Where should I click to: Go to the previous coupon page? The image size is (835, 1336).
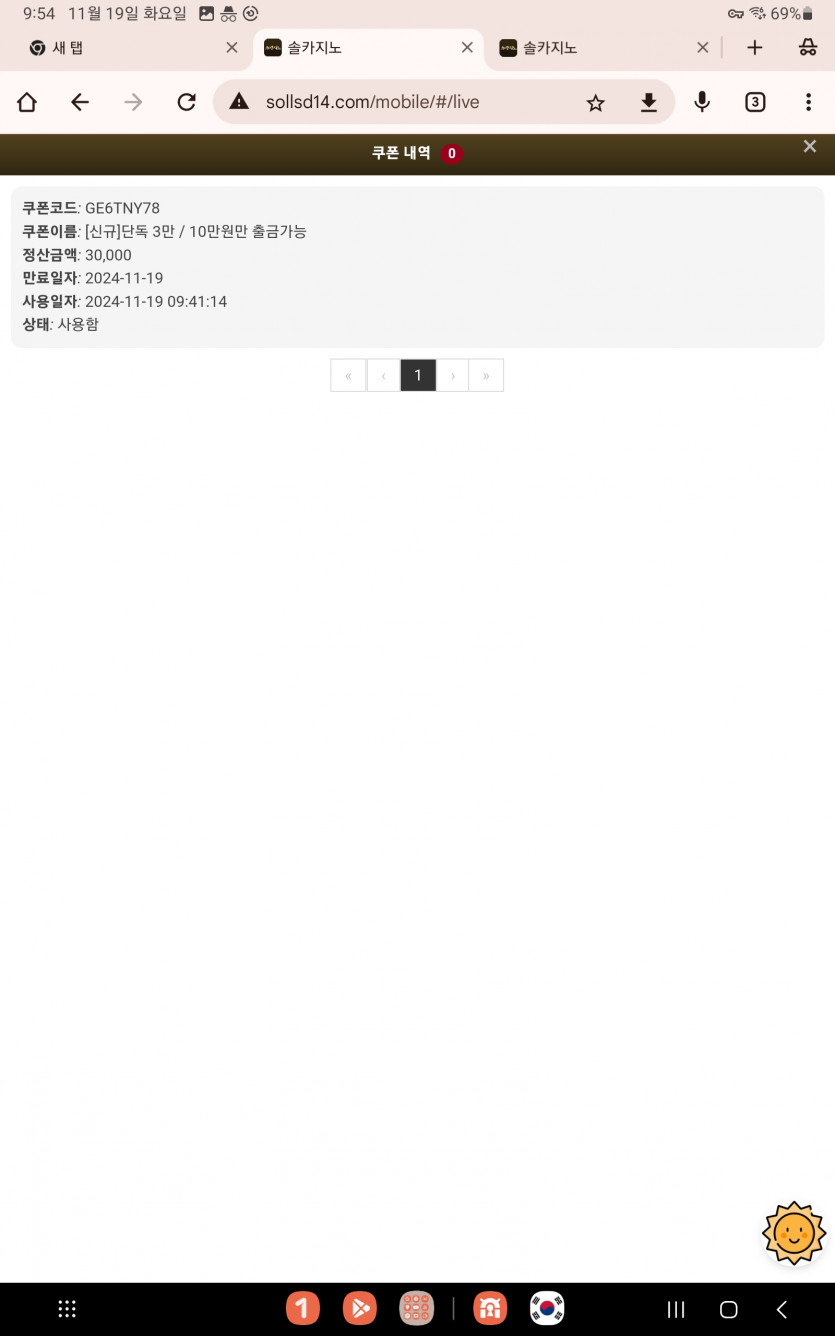pos(383,375)
